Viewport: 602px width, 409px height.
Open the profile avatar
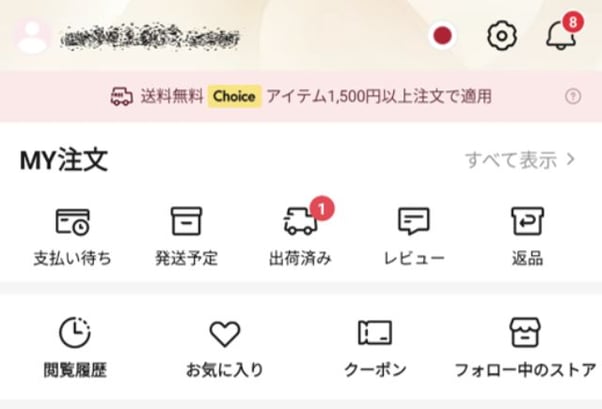pyautogui.click(x=33, y=37)
